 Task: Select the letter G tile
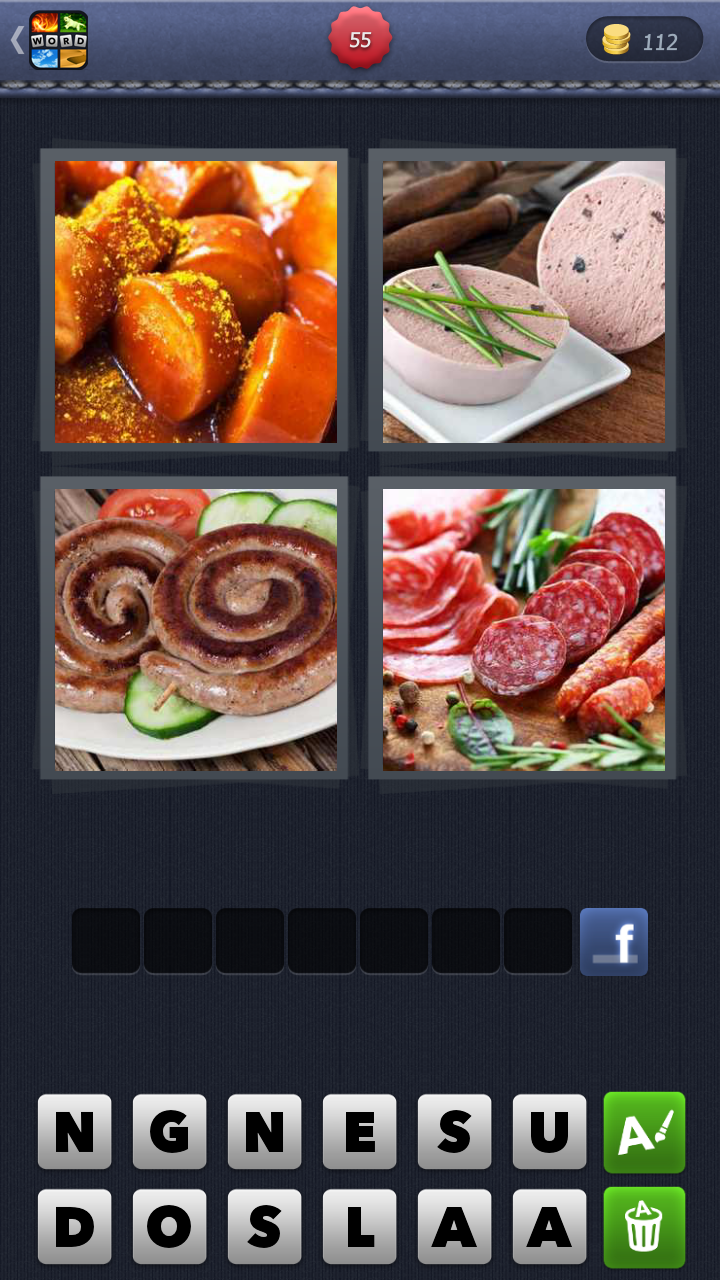pyautogui.click(x=169, y=1132)
